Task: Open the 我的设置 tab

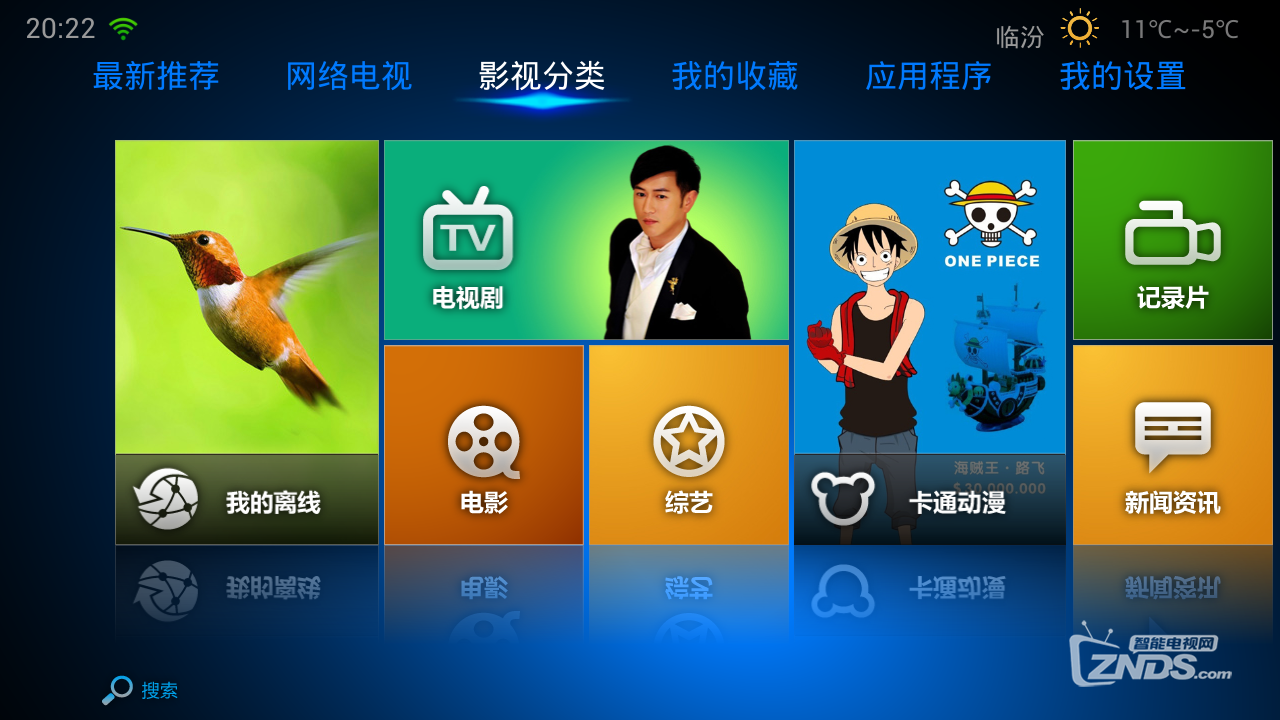Action: tap(1122, 76)
